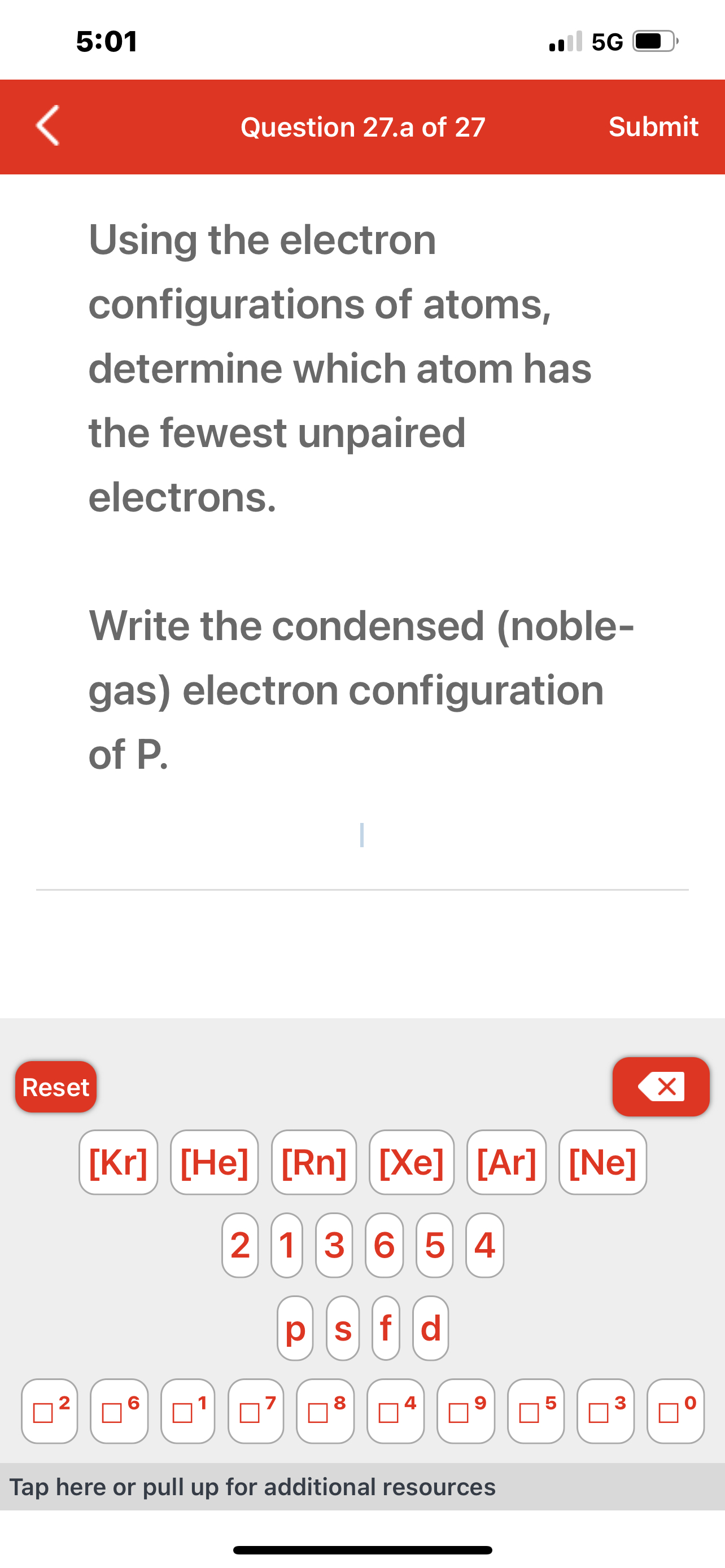Enter the number 3 key
725x1568 pixels.
[x=334, y=1245]
